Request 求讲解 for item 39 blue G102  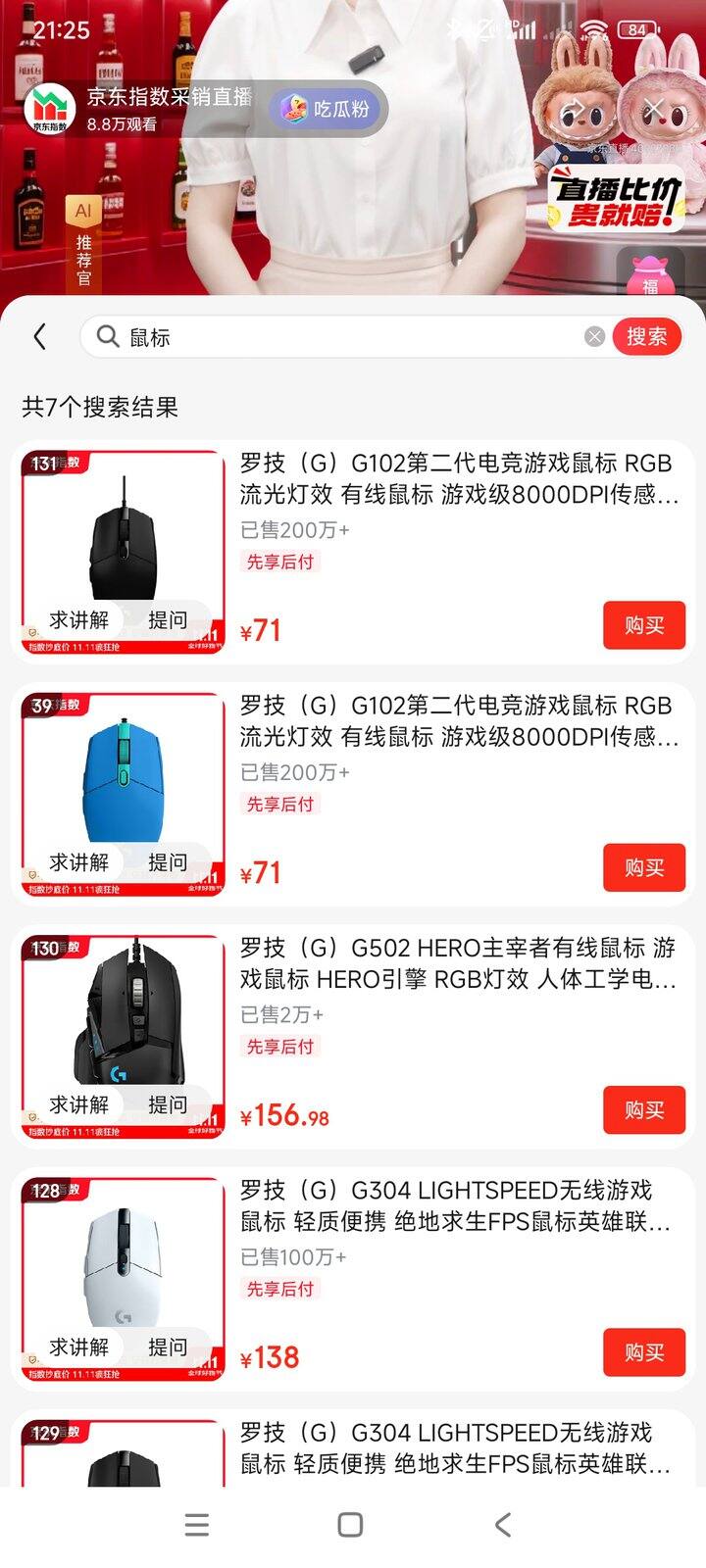pos(79,862)
